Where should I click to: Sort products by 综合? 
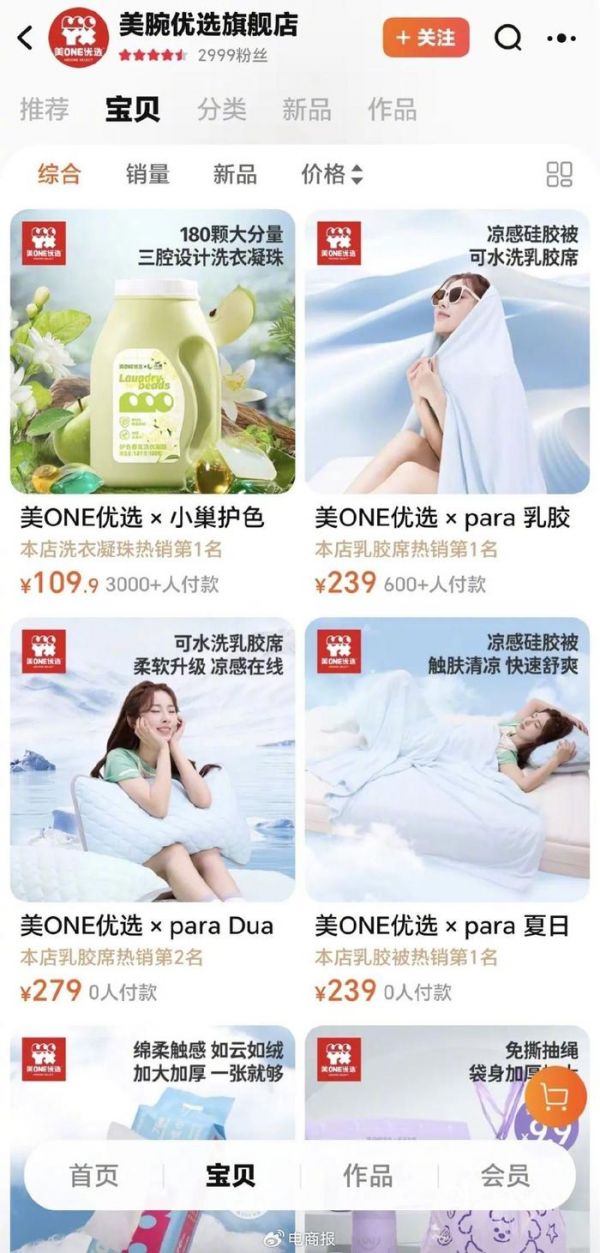[x=59, y=173]
